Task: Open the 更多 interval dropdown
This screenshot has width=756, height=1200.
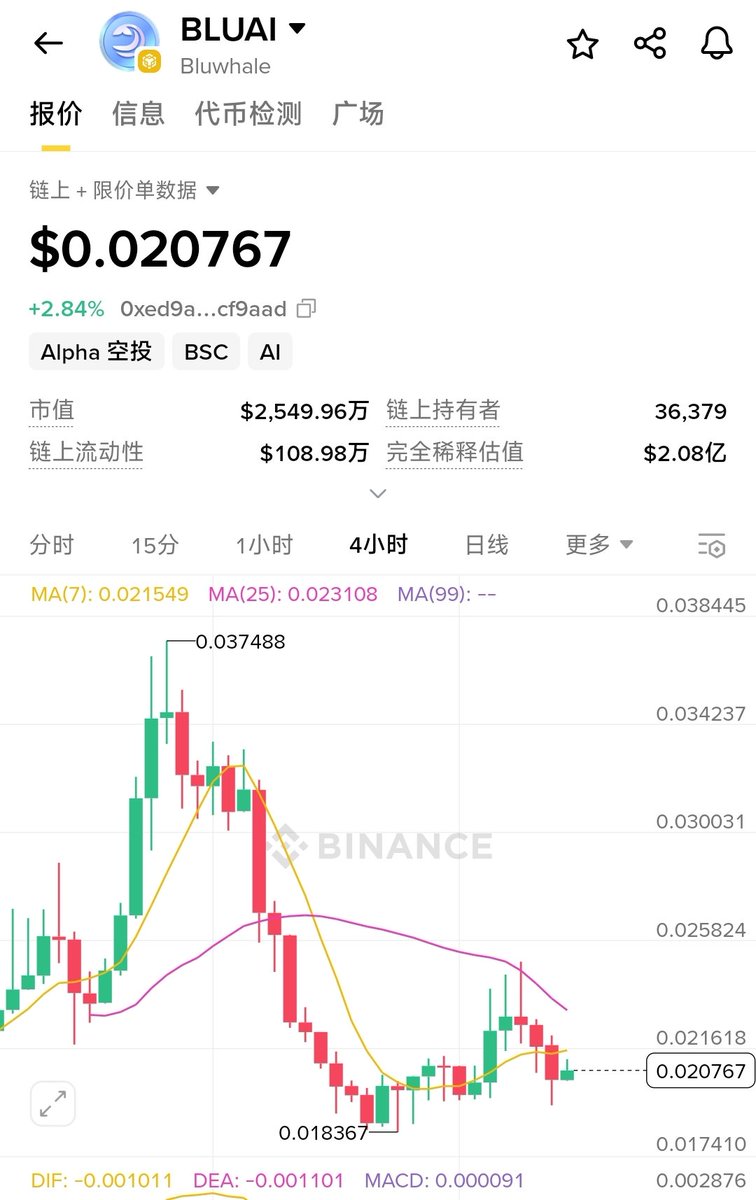Action: [x=598, y=545]
